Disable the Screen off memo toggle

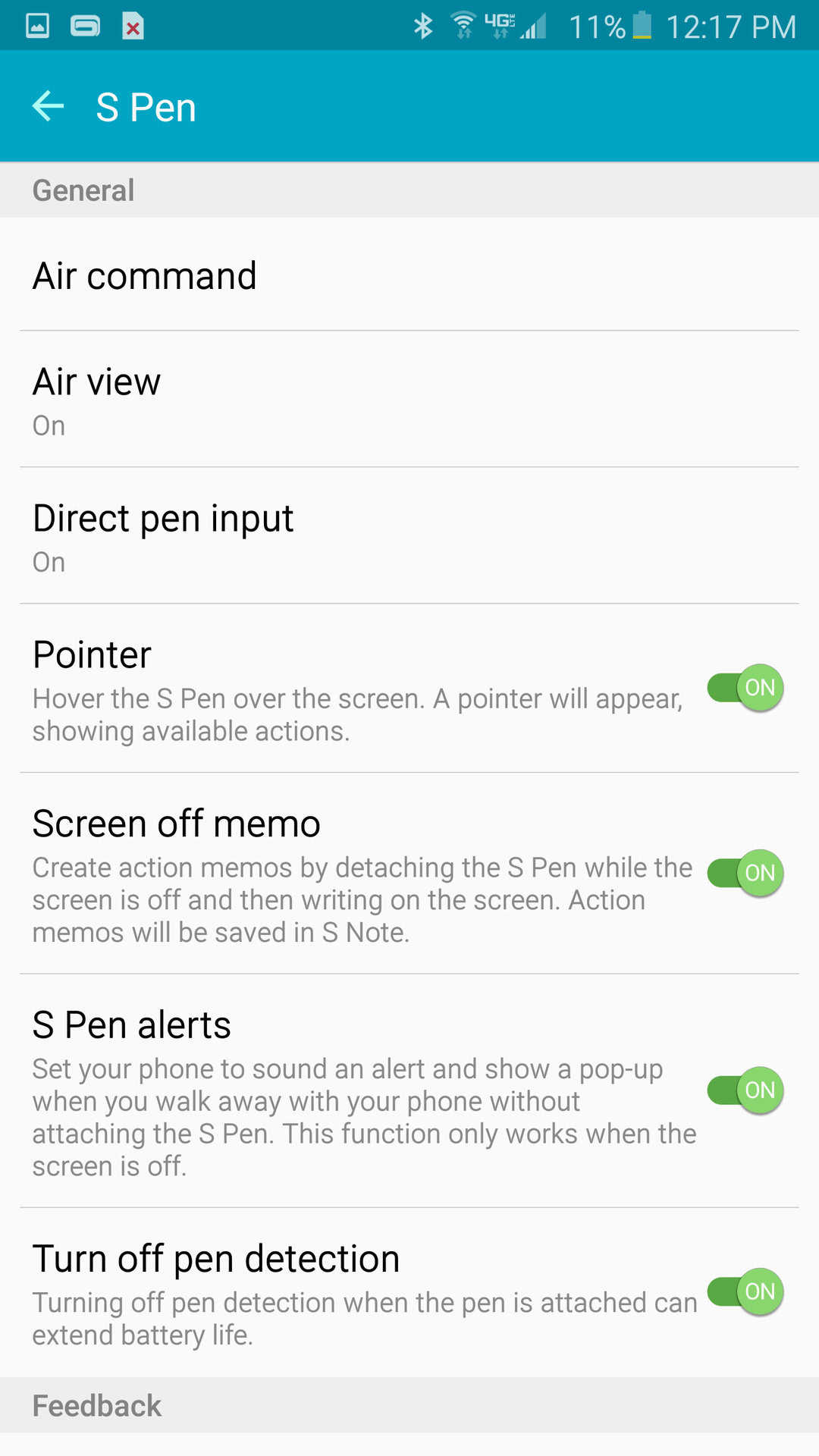point(745,873)
